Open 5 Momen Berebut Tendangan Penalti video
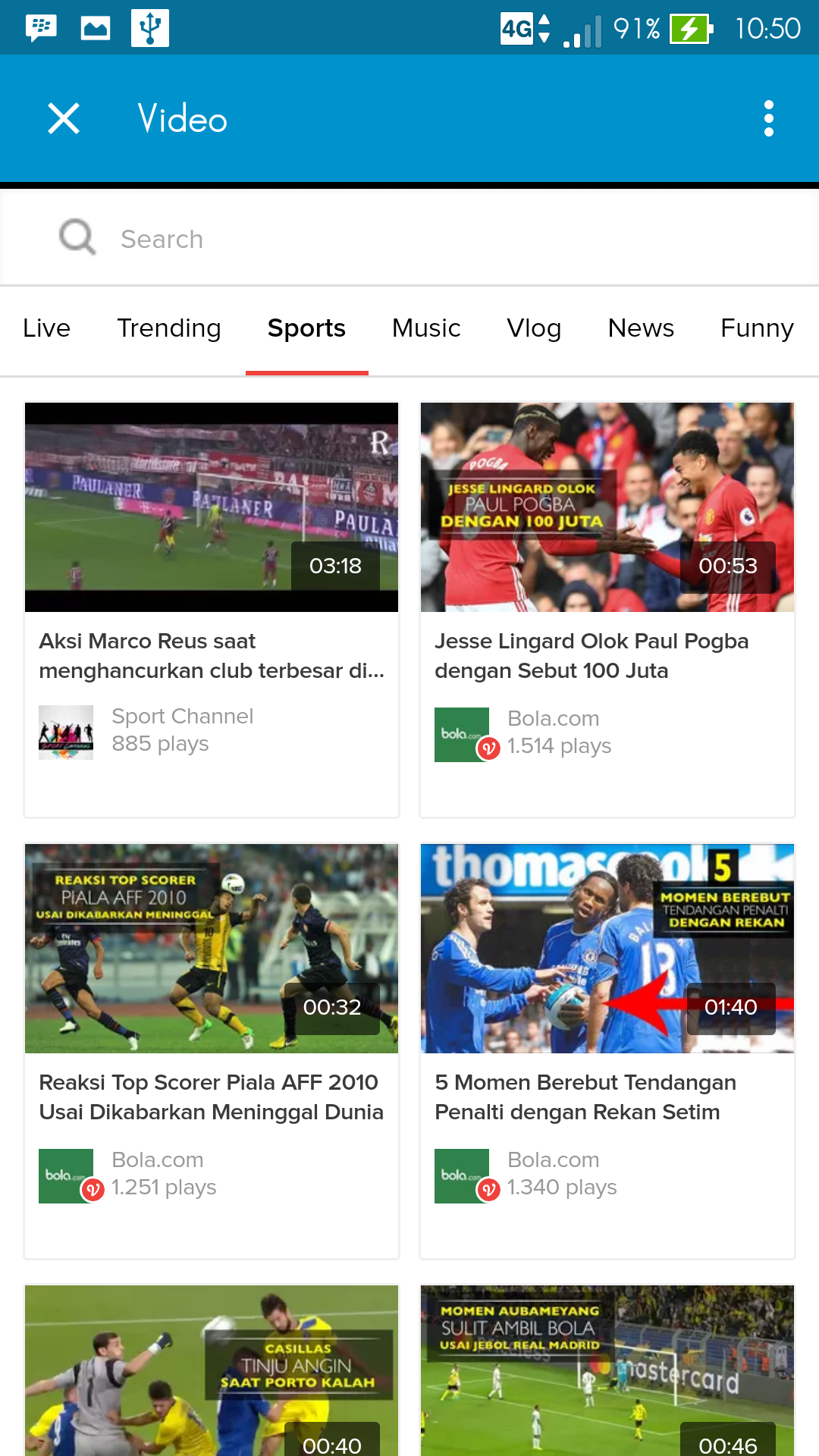 click(x=607, y=949)
